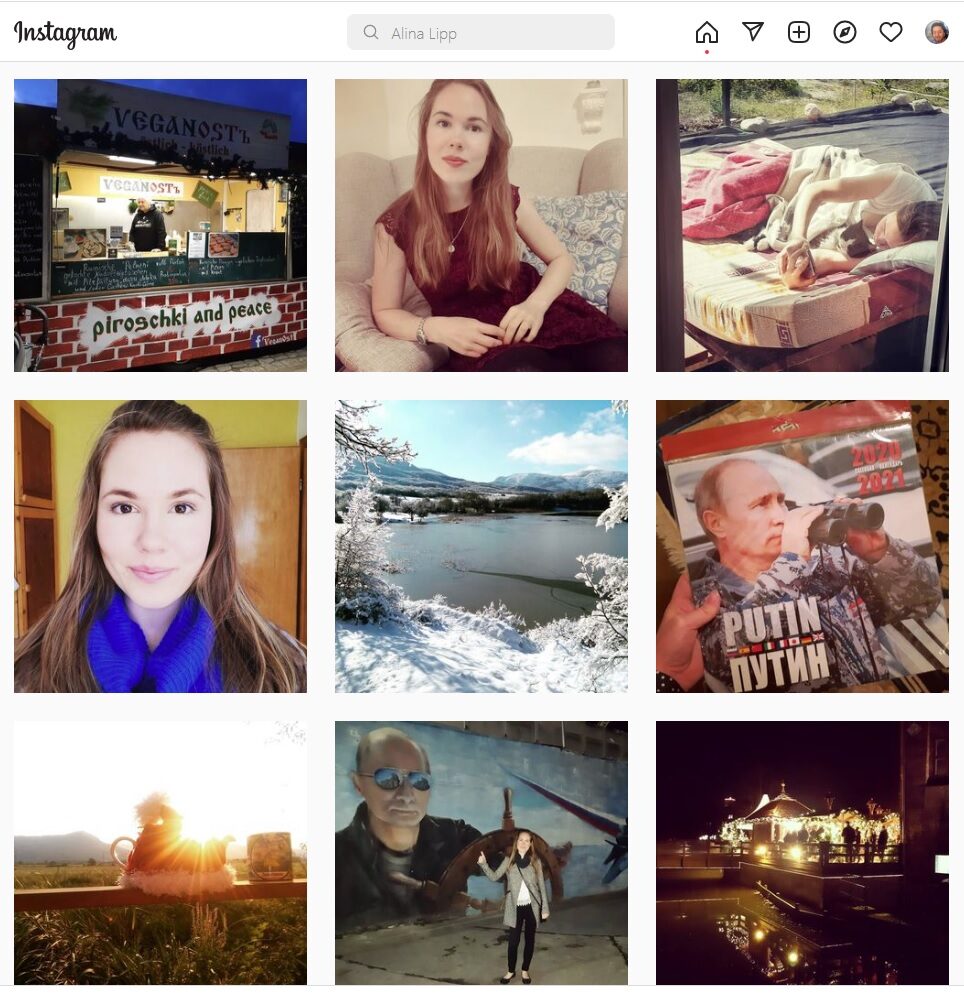The height and width of the screenshot is (994, 964).
Task: Open the post with ship wheel mural
Action: click(481, 852)
